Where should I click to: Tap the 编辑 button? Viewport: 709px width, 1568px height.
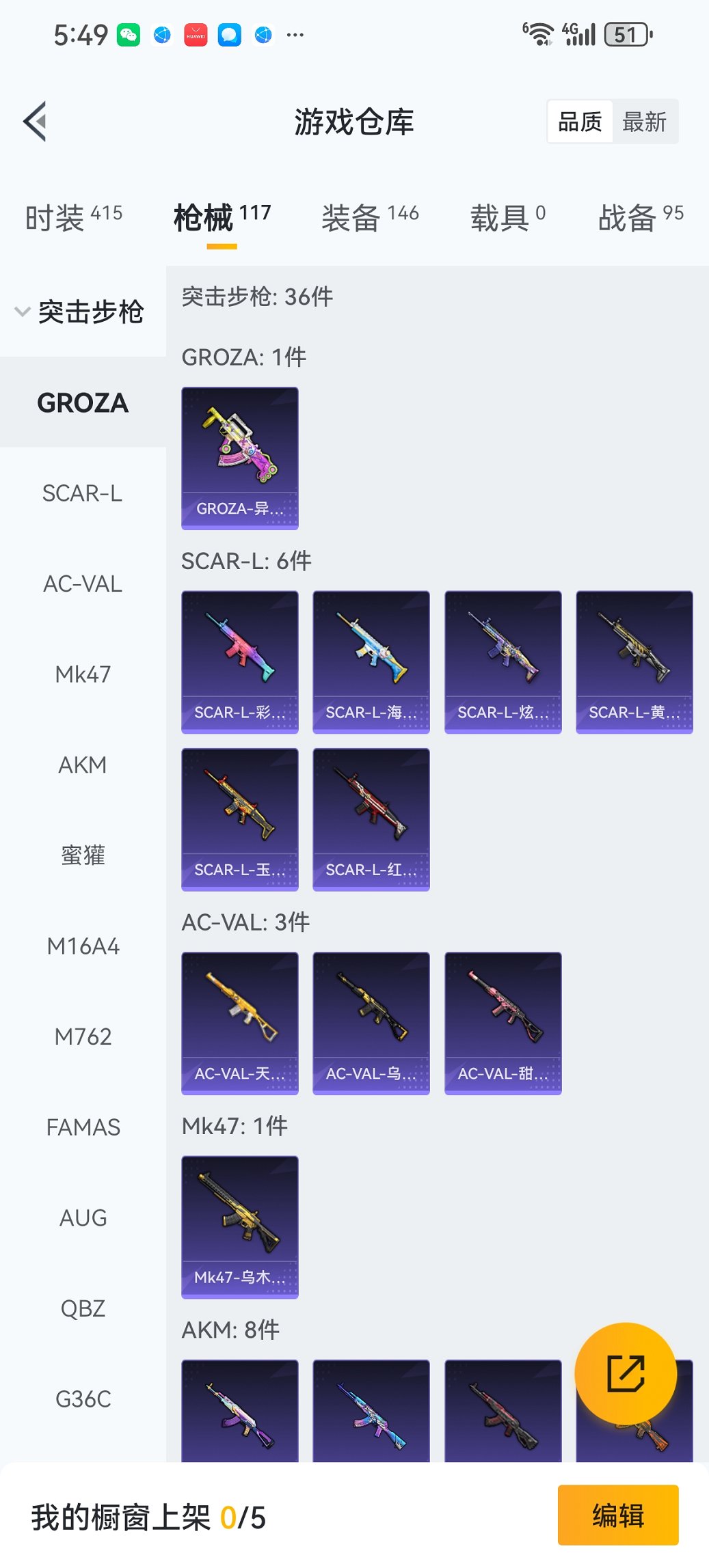[x=618, y=1515]
